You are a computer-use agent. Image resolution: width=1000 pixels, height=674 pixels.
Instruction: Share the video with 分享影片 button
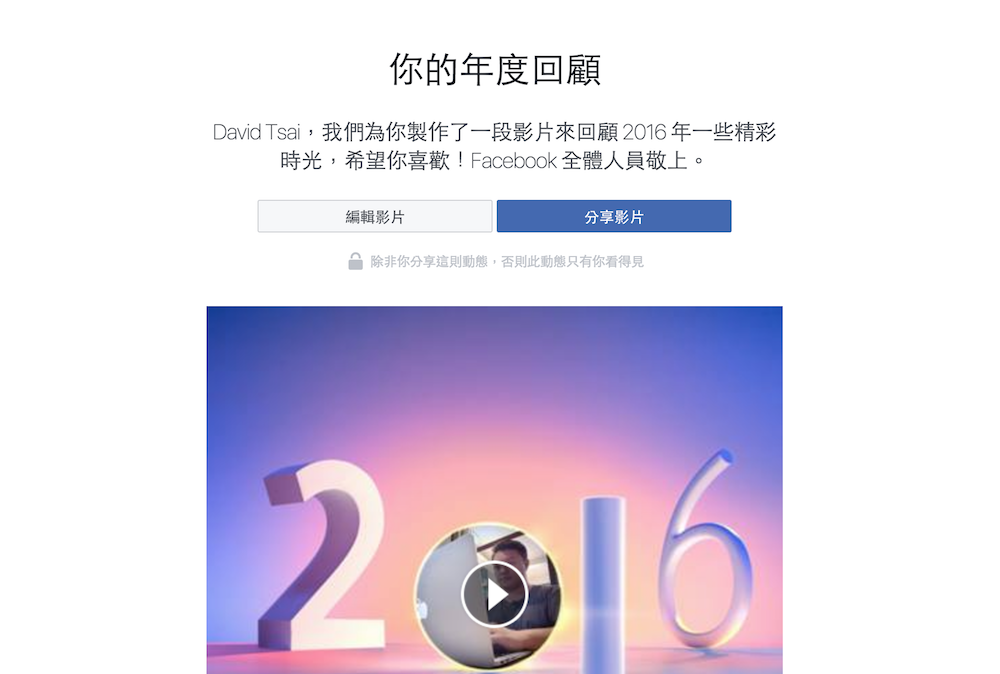[x=614, y=216]
